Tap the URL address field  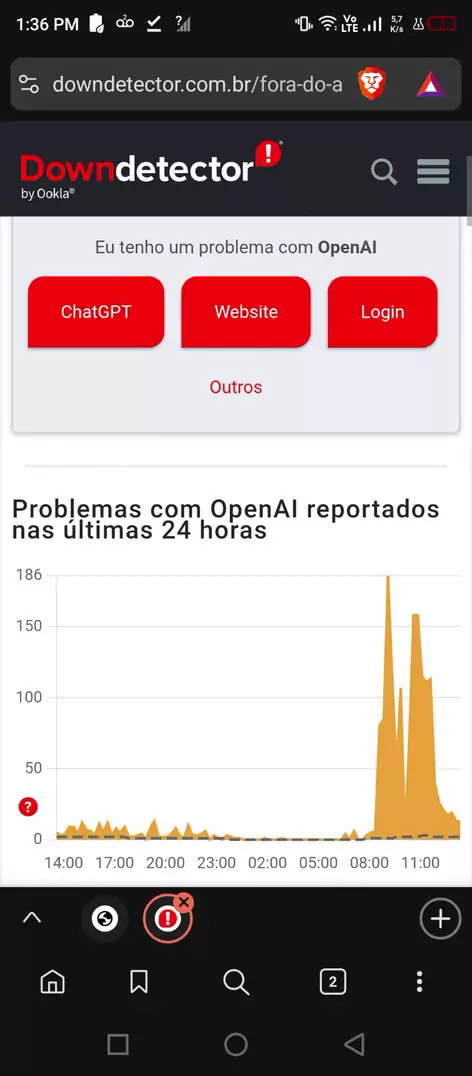coord(198,84)
